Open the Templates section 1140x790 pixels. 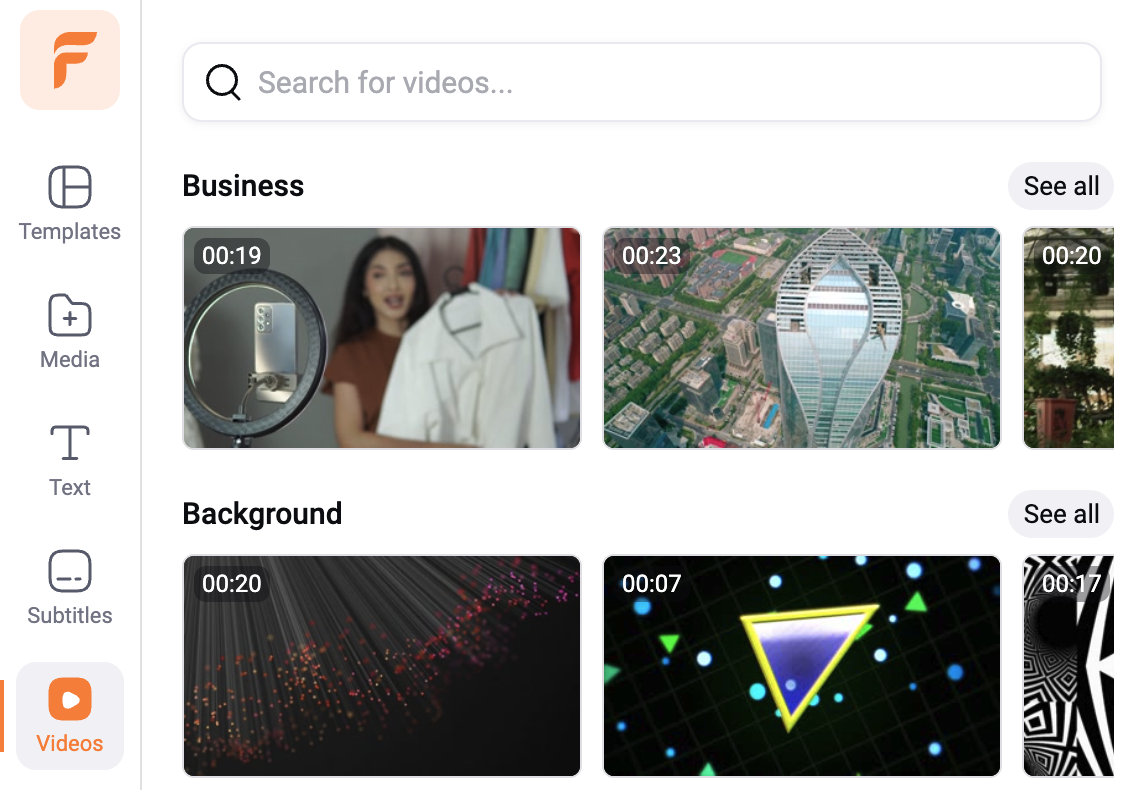point(70,204)
